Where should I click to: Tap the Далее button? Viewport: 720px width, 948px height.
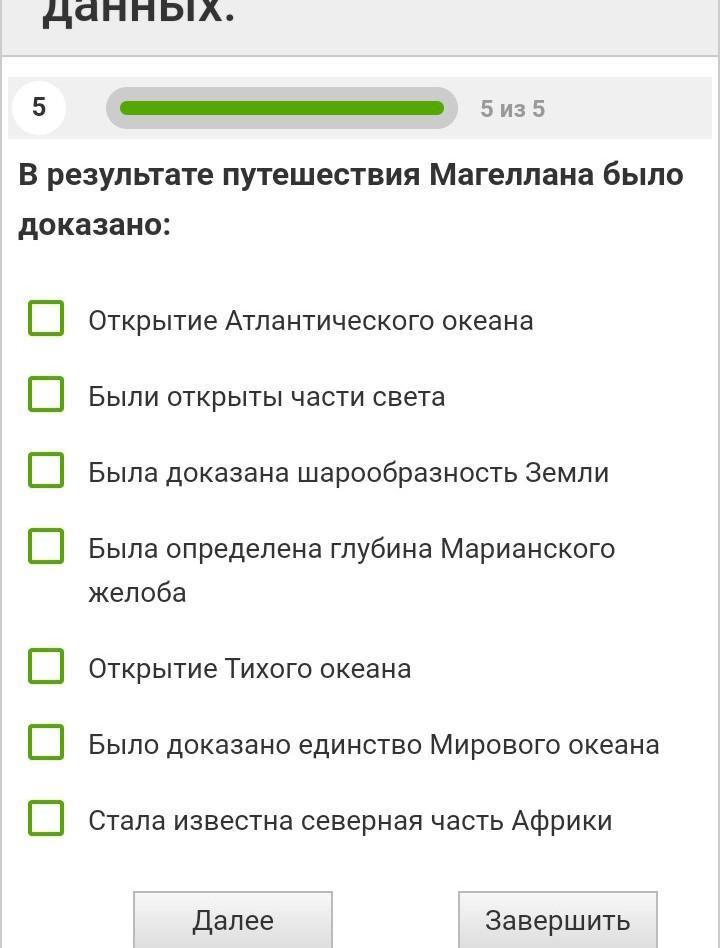click(233, 920)
